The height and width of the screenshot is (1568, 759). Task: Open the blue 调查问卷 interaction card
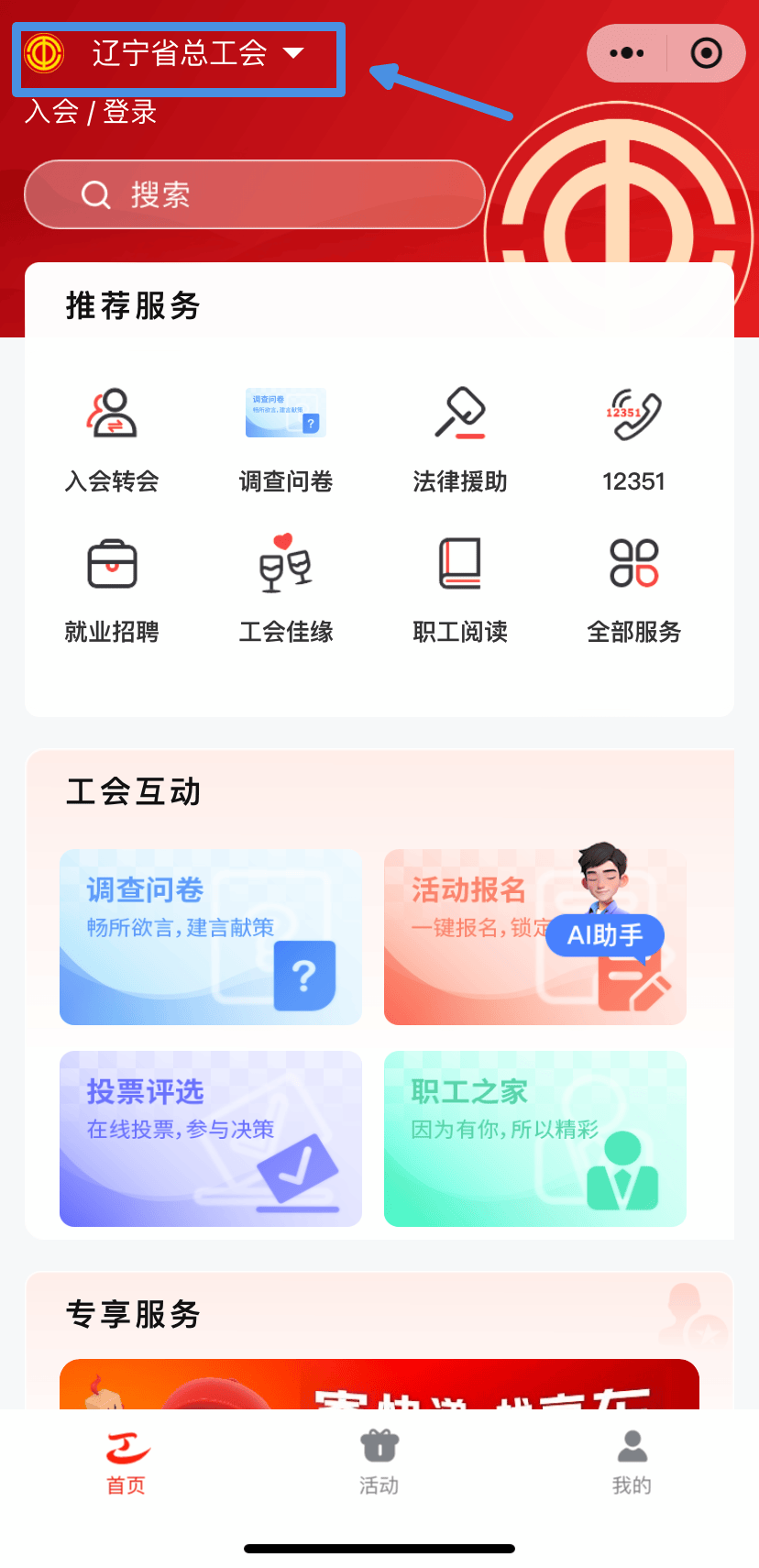coord(211,936)
